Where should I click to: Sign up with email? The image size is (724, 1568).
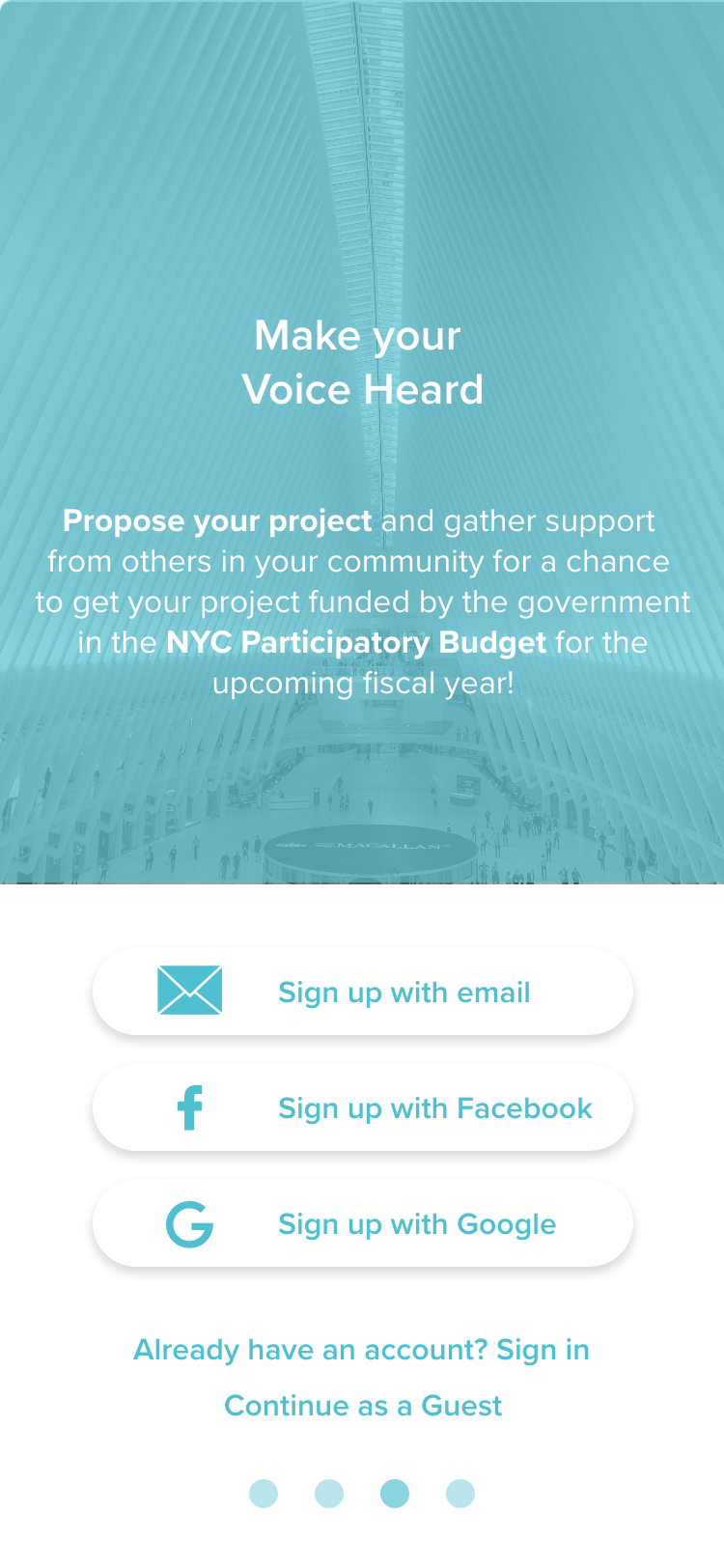363,992
